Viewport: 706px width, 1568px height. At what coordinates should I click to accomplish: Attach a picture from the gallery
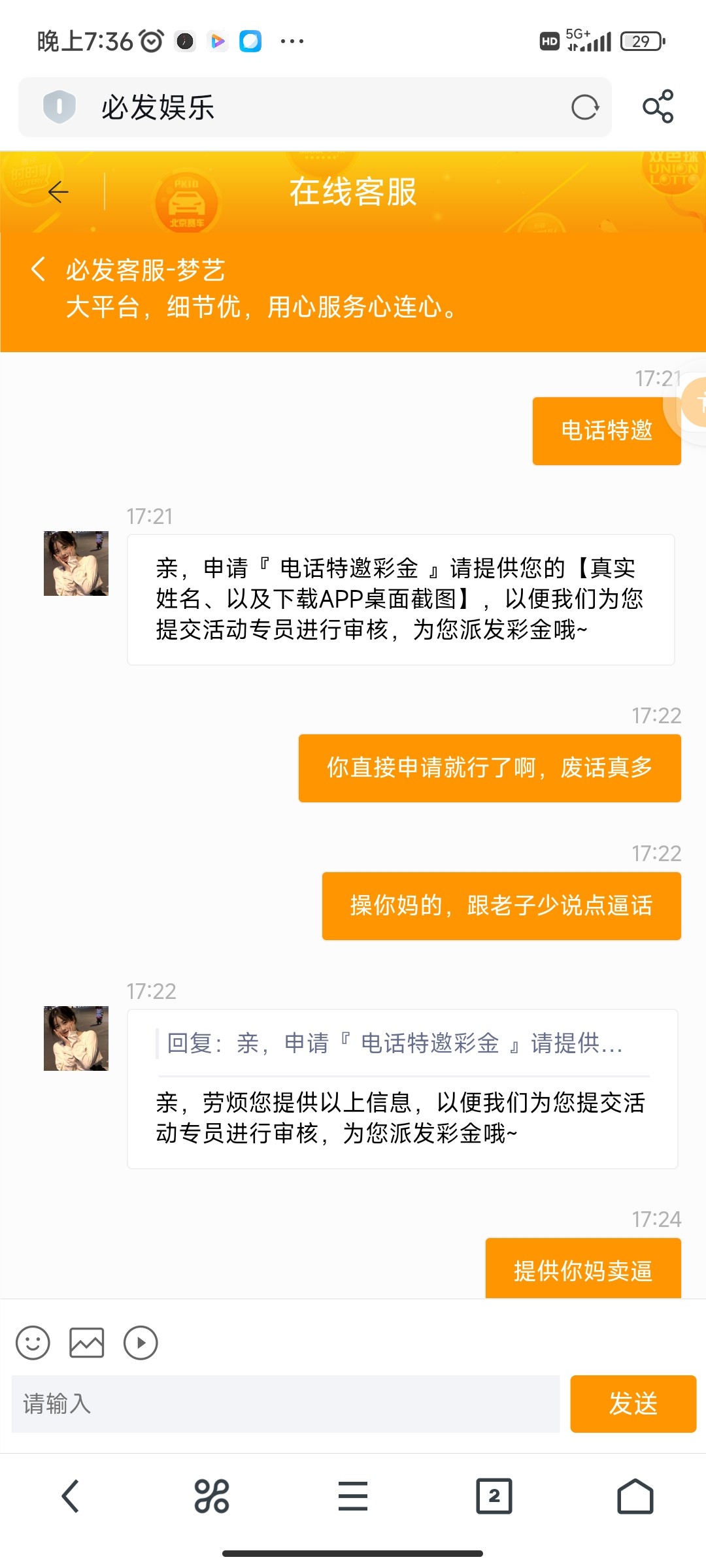click(87, 1343)
